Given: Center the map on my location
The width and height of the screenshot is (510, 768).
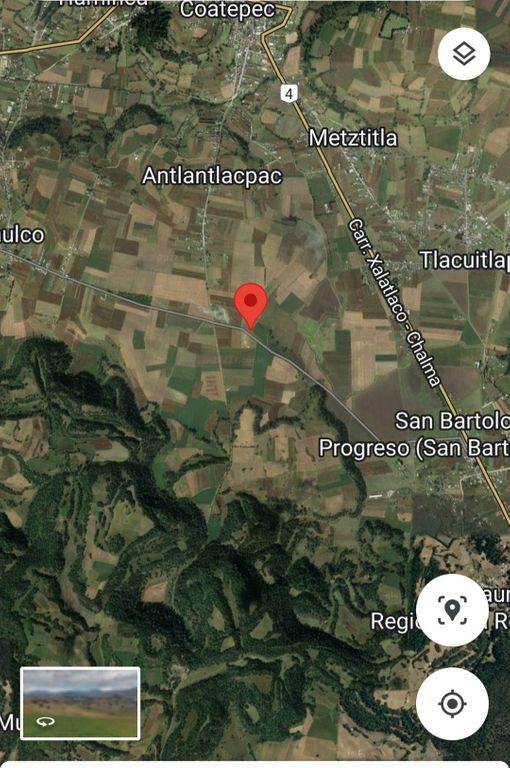Looking at the screenshot, I should 452,704.
